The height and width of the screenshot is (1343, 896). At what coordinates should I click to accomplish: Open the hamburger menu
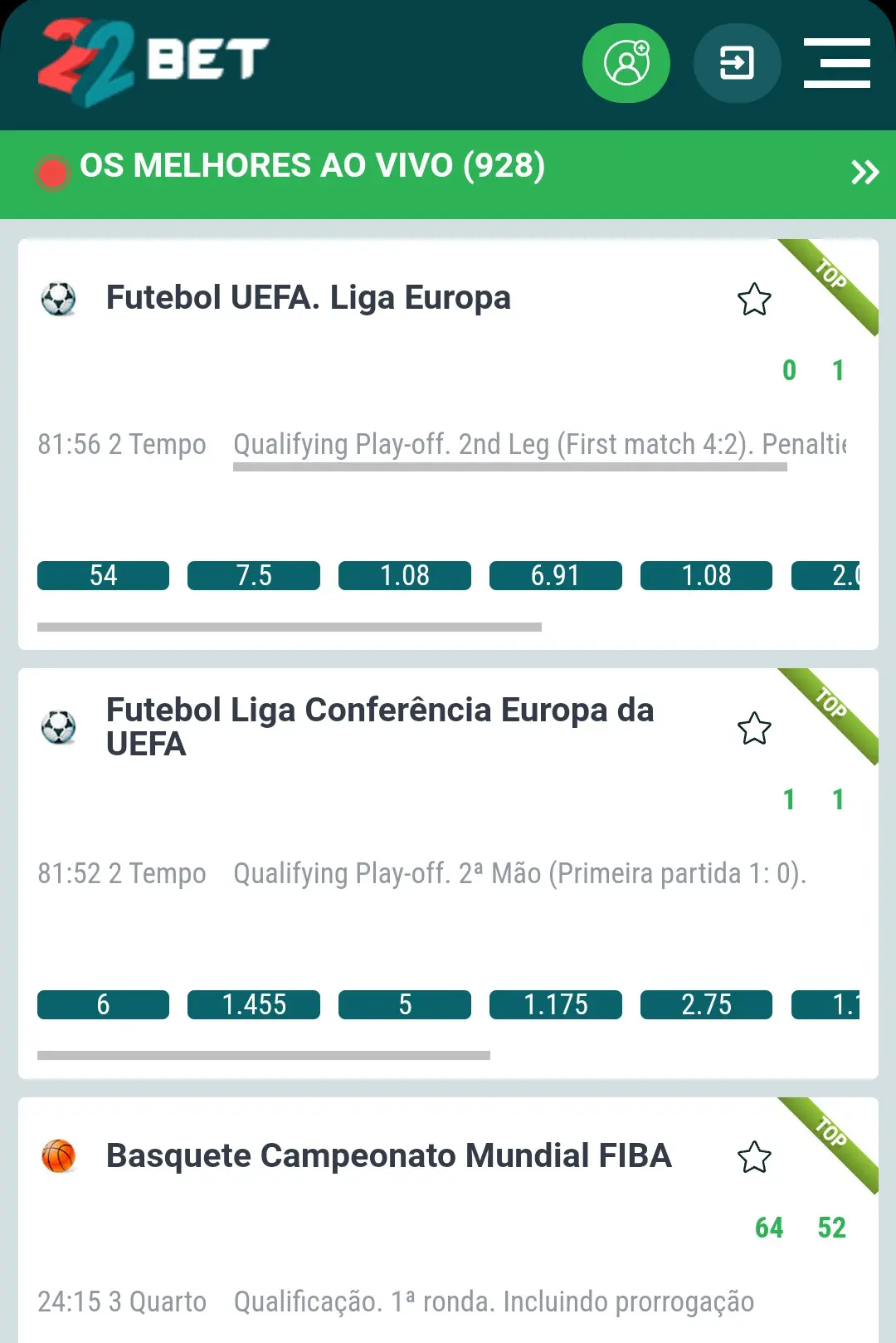[836, 62]
